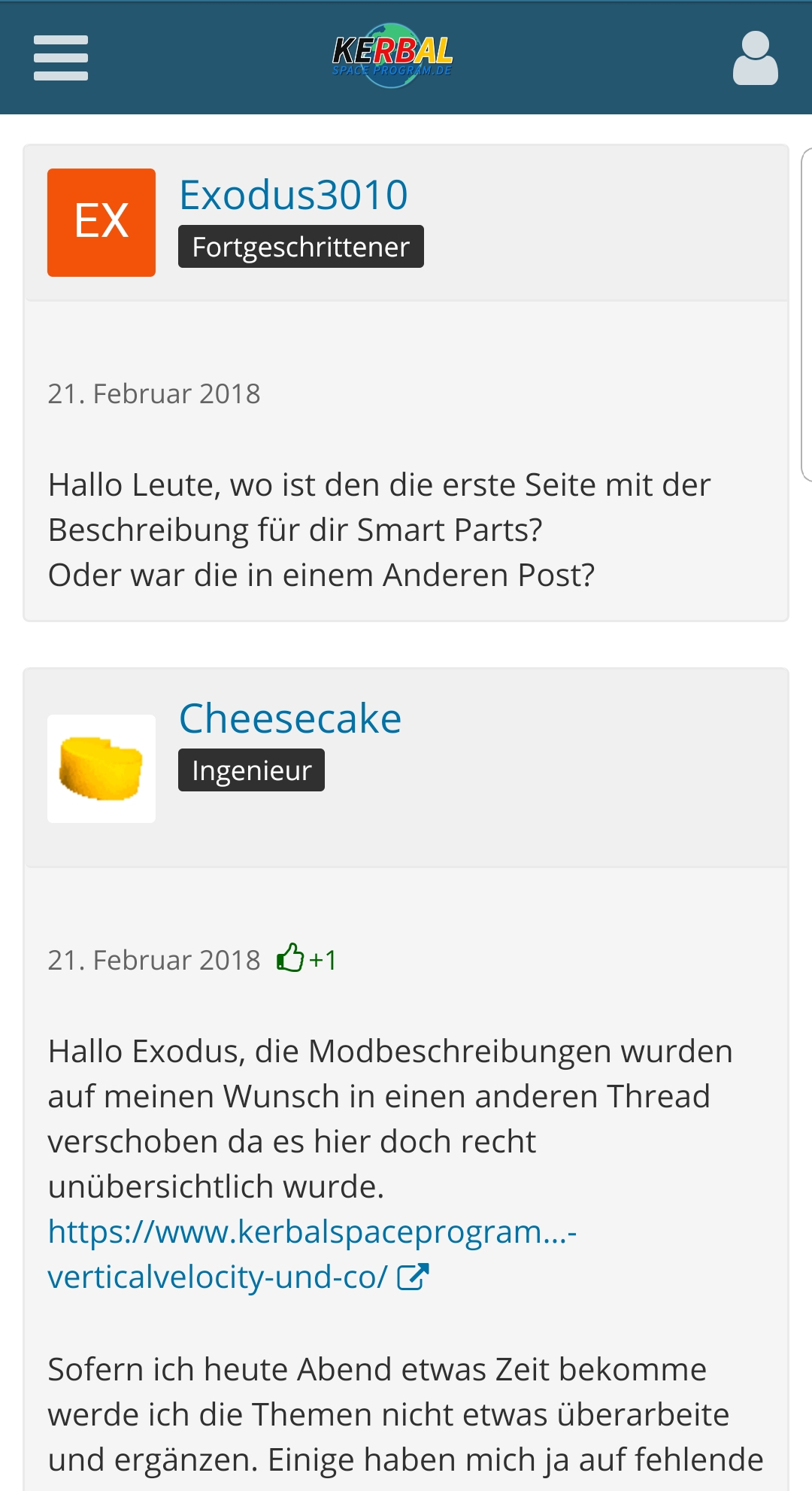Show likes on Cheesecake's post

(307, 959)
